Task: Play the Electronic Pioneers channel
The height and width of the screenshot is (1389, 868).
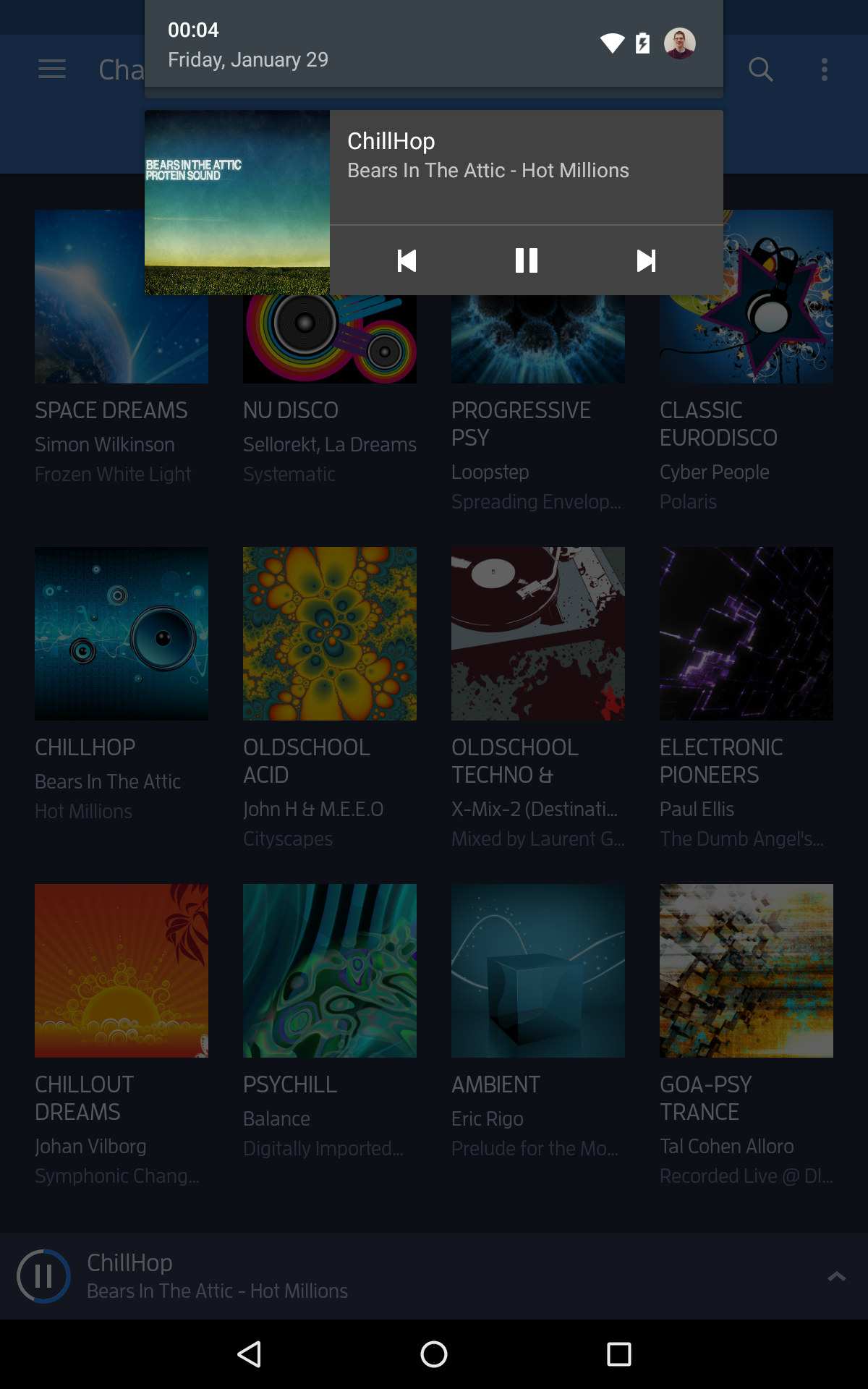Action: point(746,698)
